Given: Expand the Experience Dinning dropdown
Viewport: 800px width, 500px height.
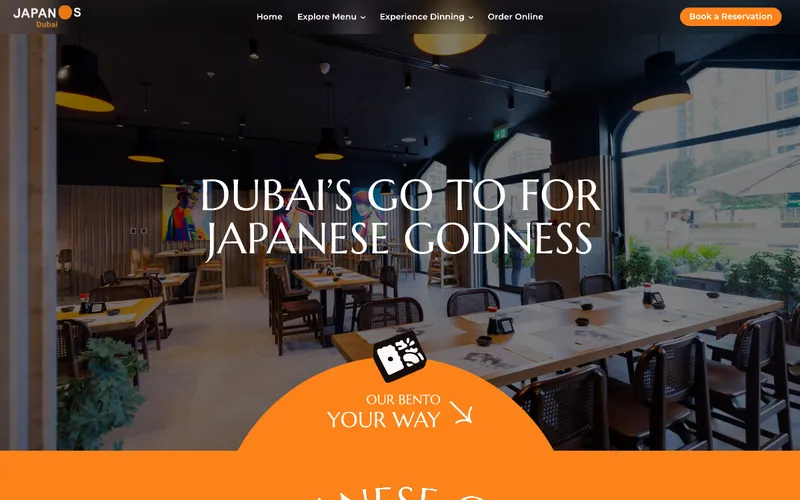Looking at the screenshot, I should pyautogui.click(x=426, y=17).
